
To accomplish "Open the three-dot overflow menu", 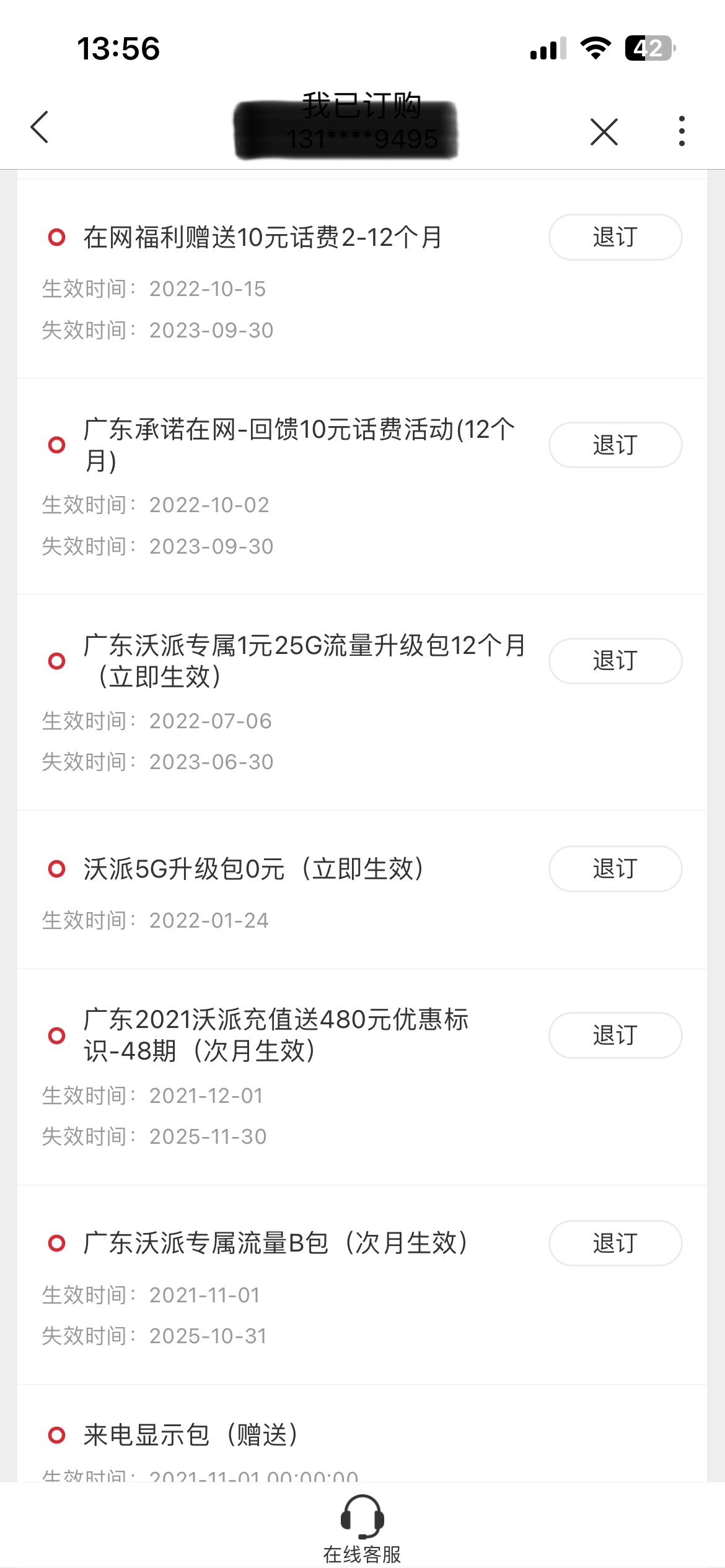I will (x=682, y=131).
